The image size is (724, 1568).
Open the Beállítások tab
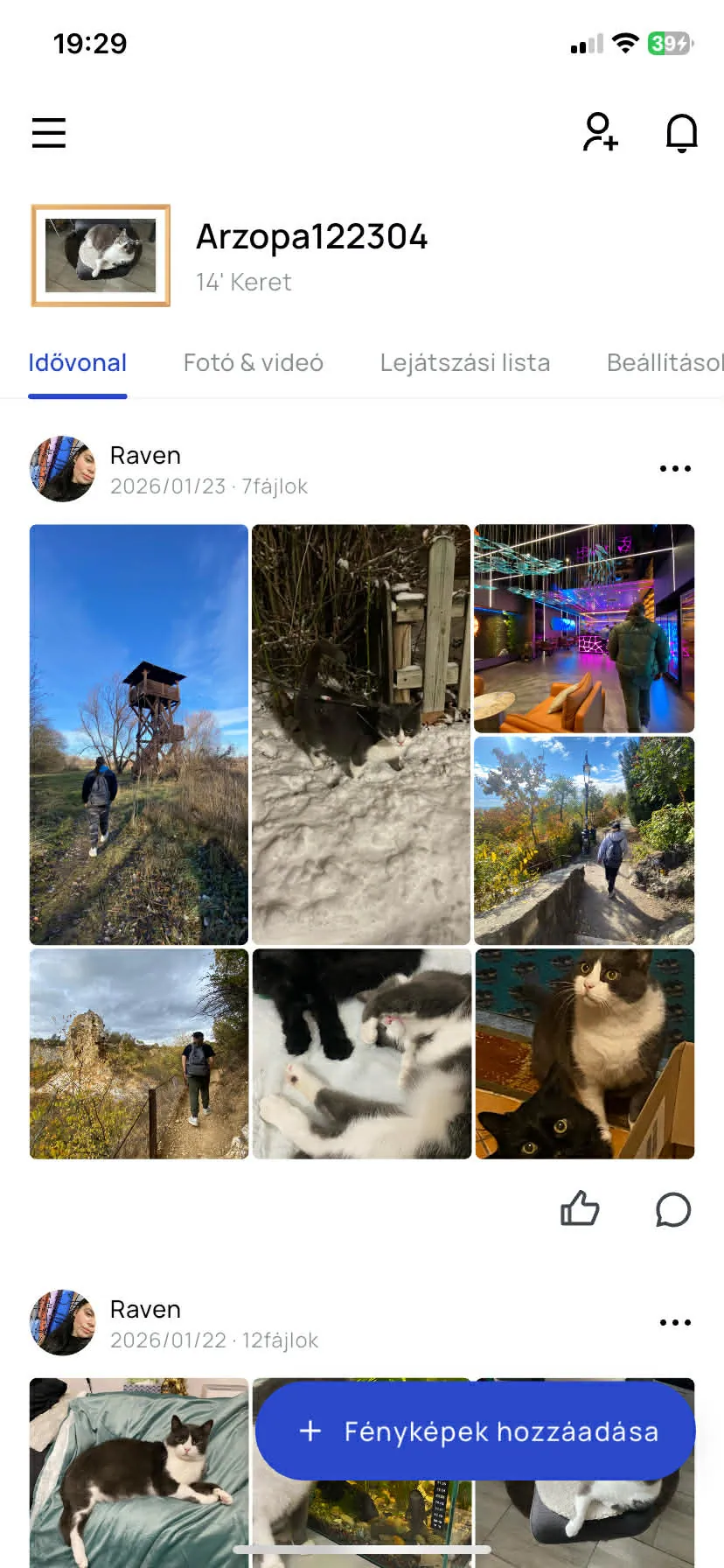[665, 362]
